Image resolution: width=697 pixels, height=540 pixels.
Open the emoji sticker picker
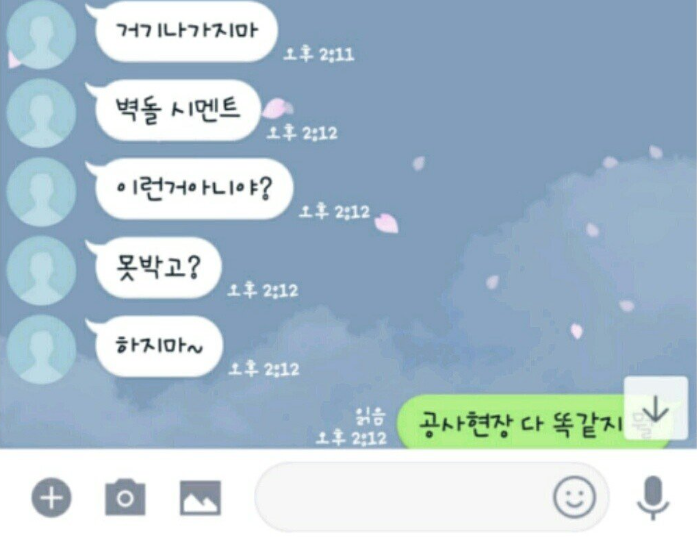574,497
